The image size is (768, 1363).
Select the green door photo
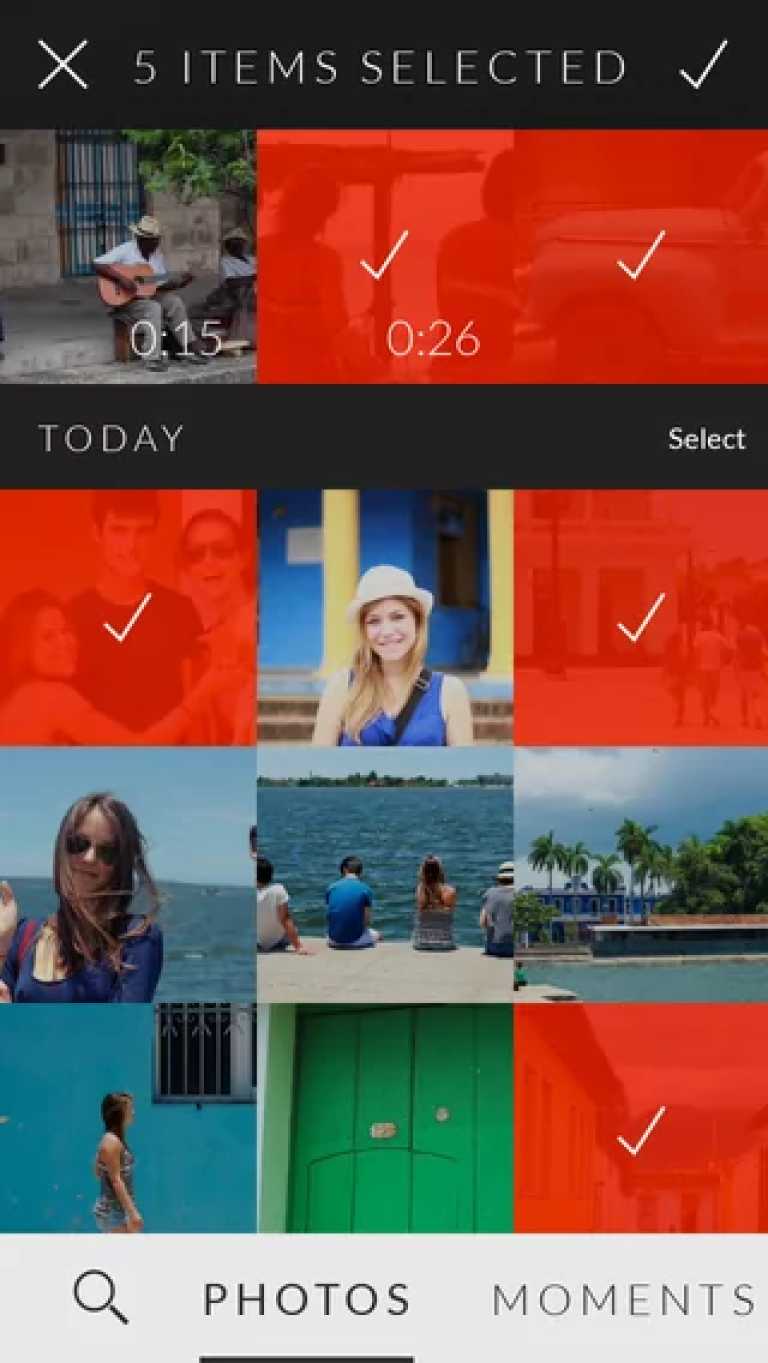coord(385,1118)
